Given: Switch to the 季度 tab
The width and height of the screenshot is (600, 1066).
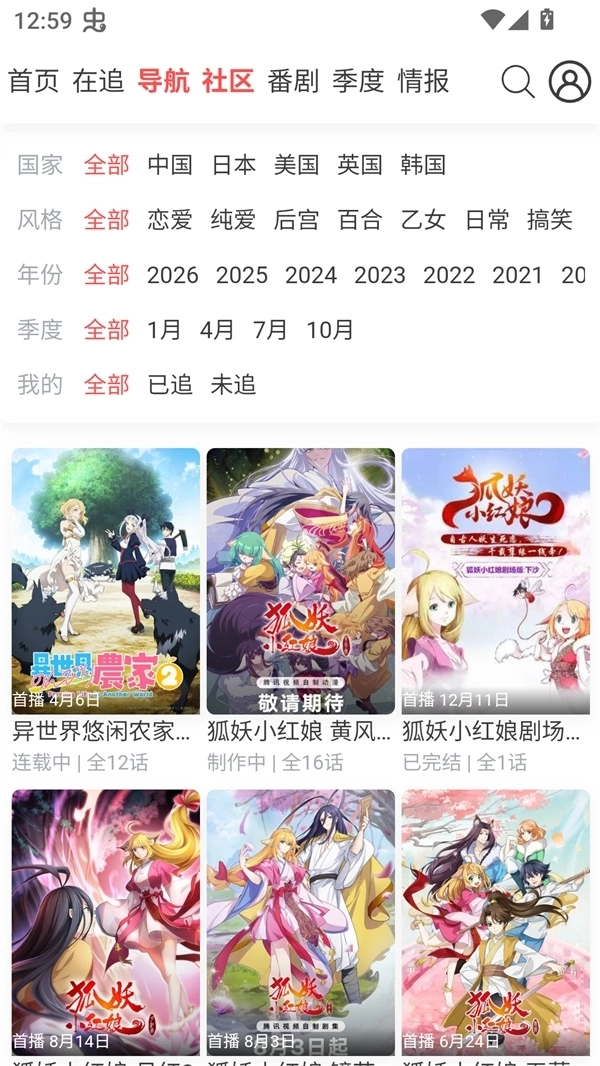Looking at the screenshot, I should pyautogui.click(x=358, y=81).
